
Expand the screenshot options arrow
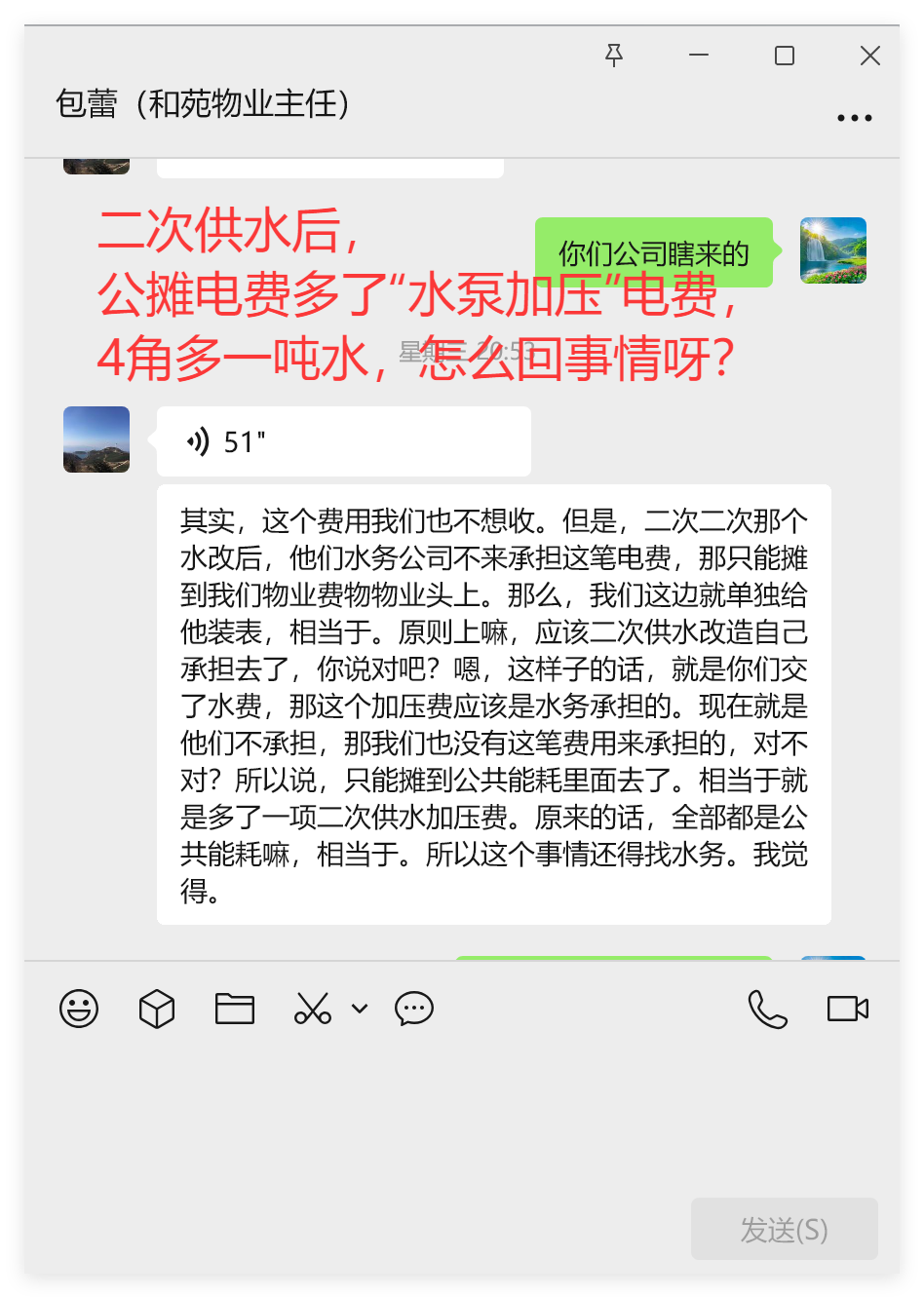pos(360,1009)
